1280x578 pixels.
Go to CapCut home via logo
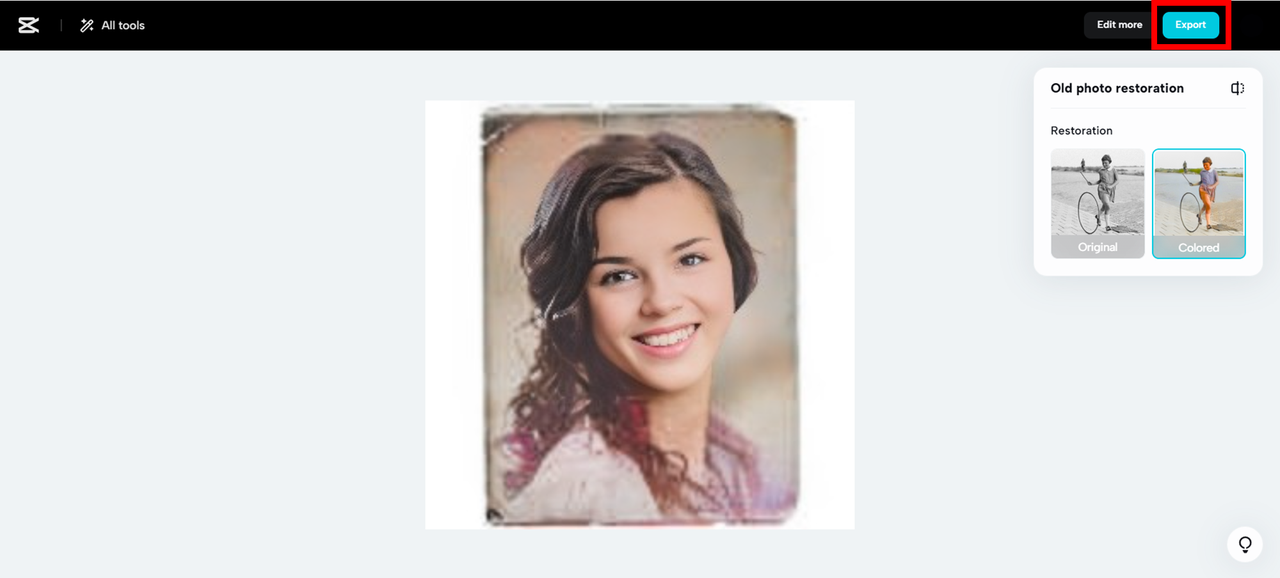29,25
